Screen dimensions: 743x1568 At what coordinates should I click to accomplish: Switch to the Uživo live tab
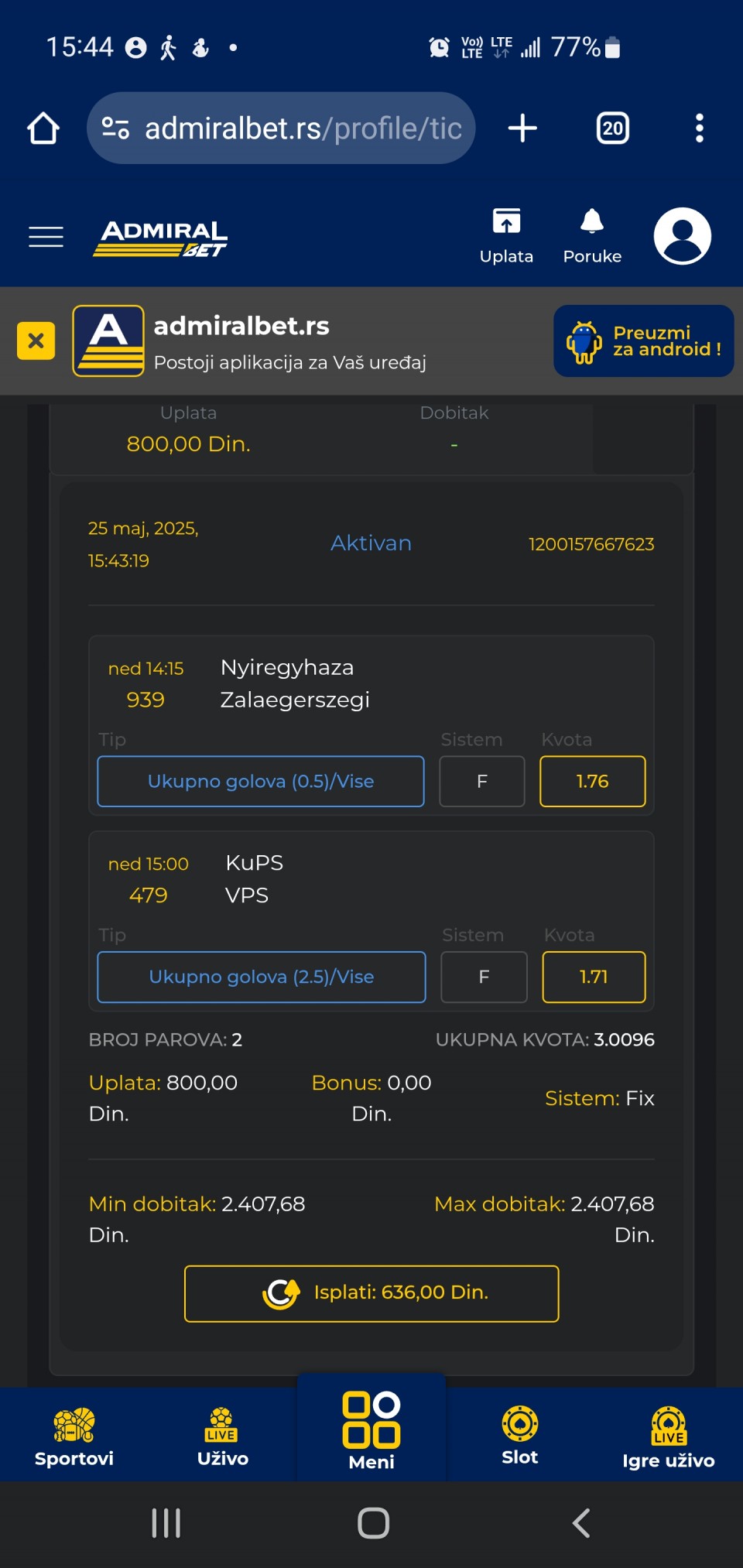click(x=222, y=1436)
